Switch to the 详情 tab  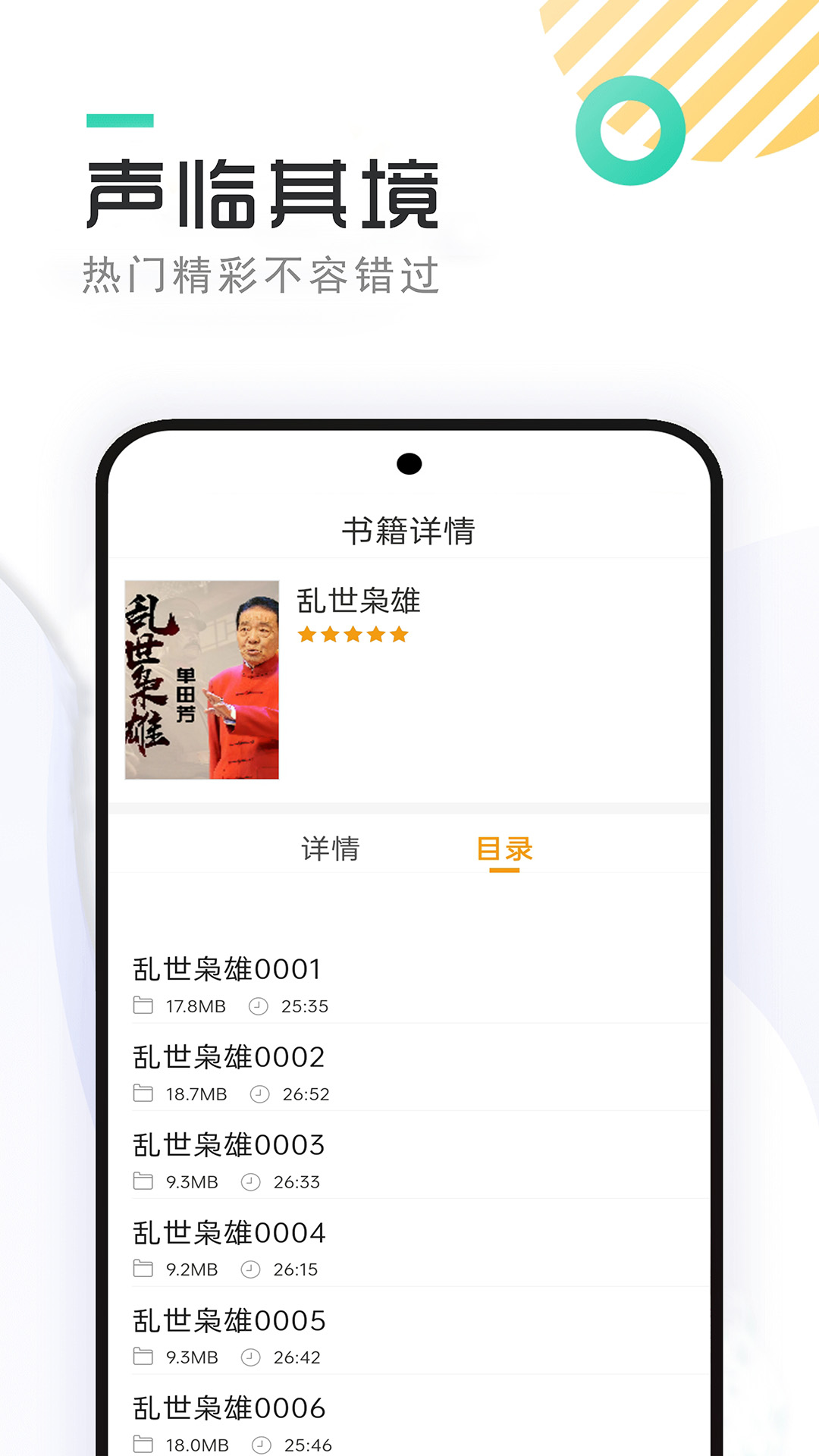tap(331, 849)
